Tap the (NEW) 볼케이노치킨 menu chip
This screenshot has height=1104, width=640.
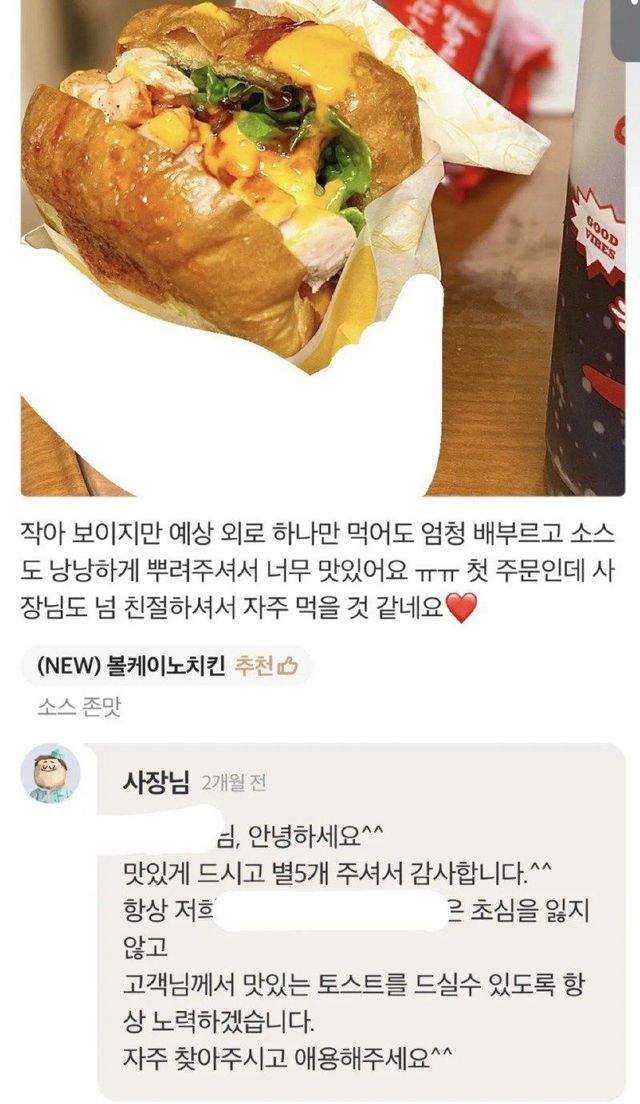tap(165, 667)
